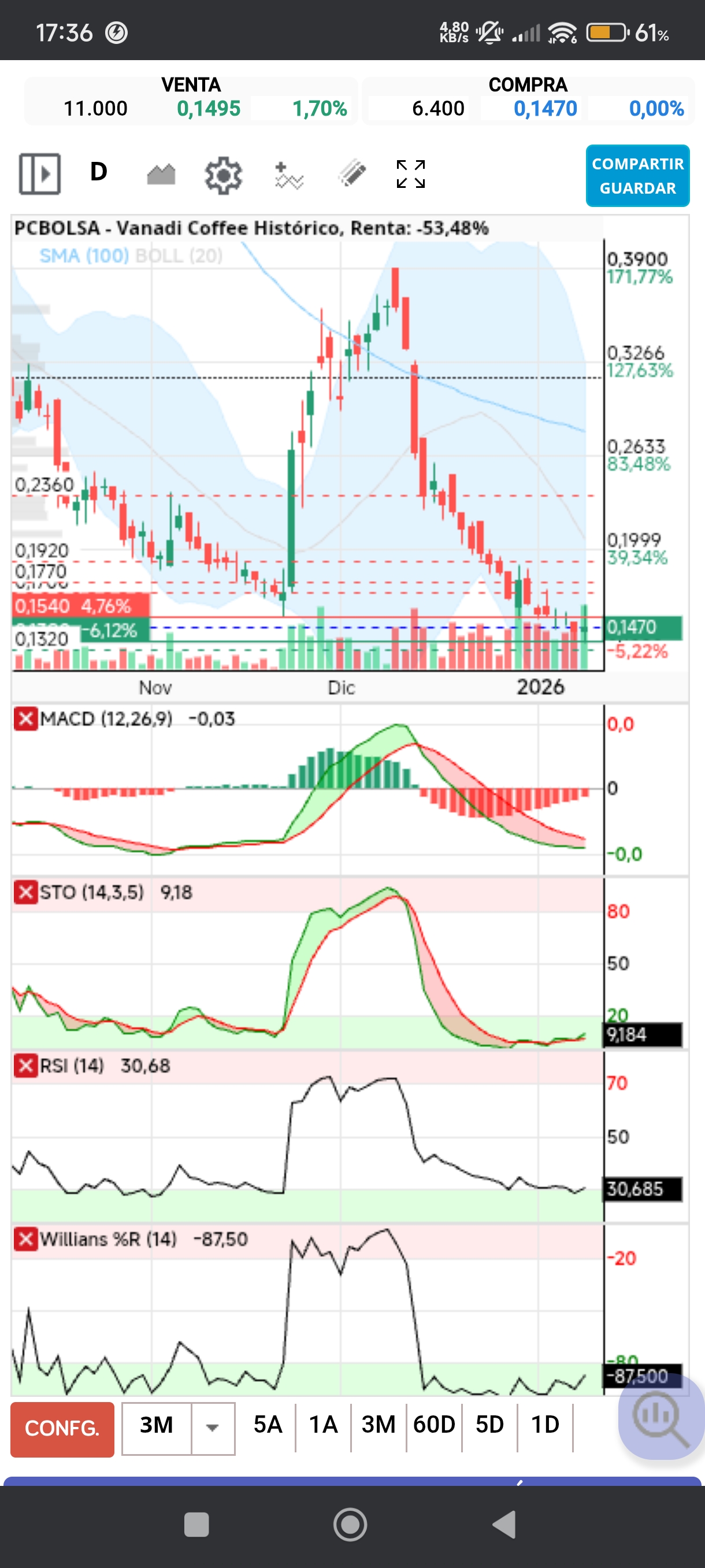Toggle the side panel icon
The image size is (705, 1568).
[39, 174]
